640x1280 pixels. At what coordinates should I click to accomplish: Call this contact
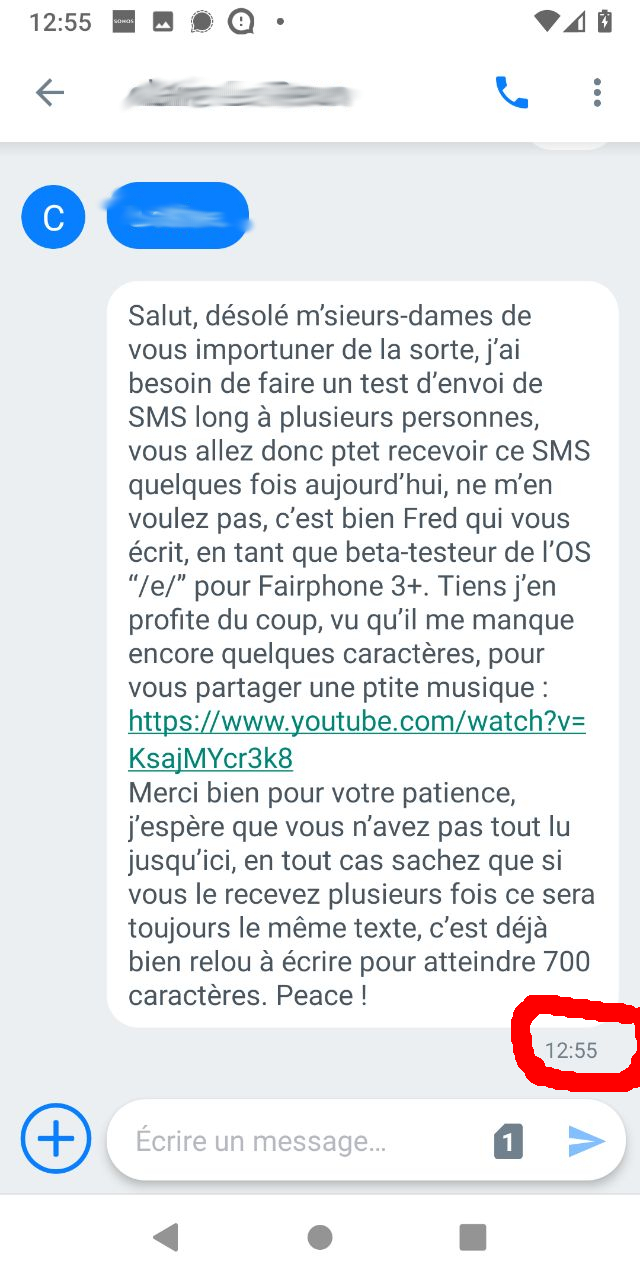click(x=512, y=93)
